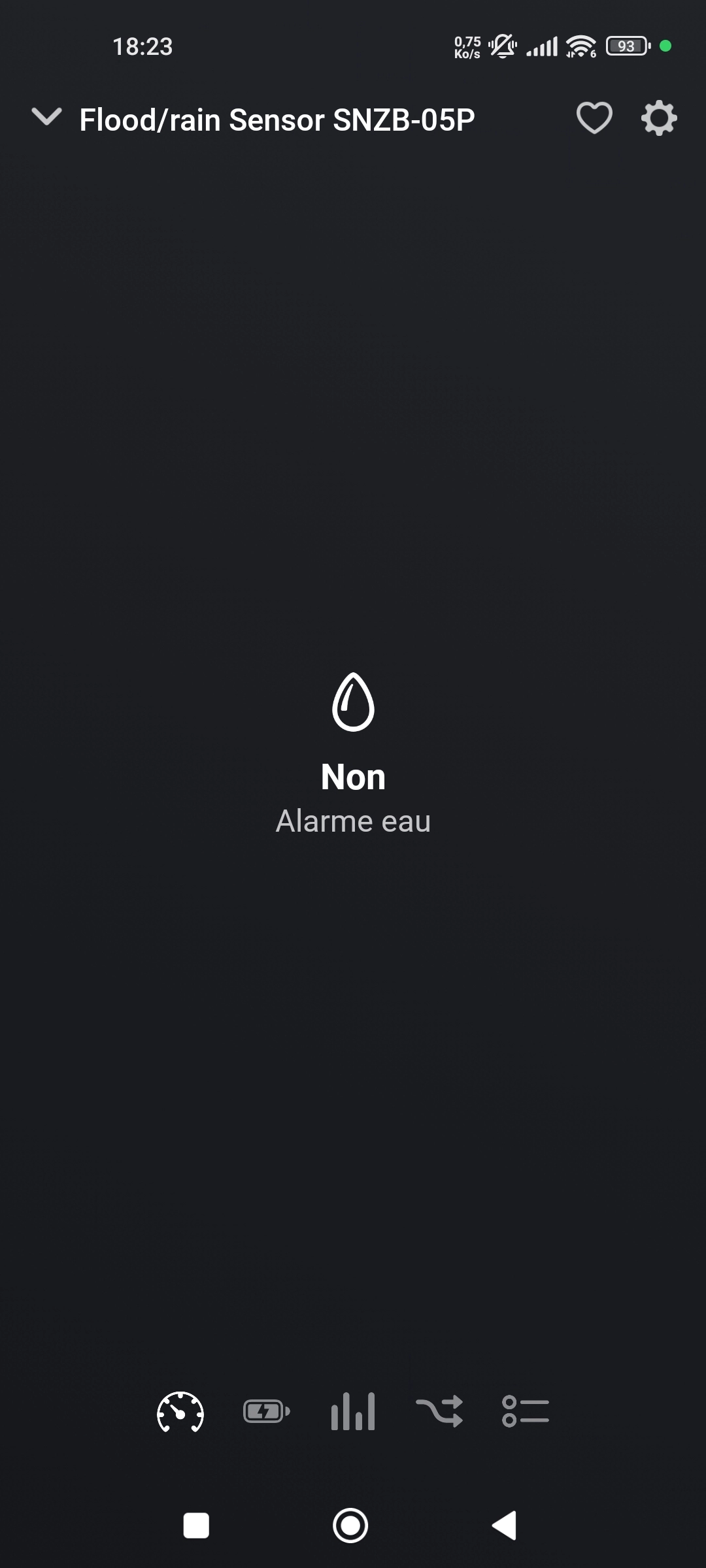Viewport: 706px width, 1568px height.
Task: Open the list details tab
Action: (x=526, y=1412)
